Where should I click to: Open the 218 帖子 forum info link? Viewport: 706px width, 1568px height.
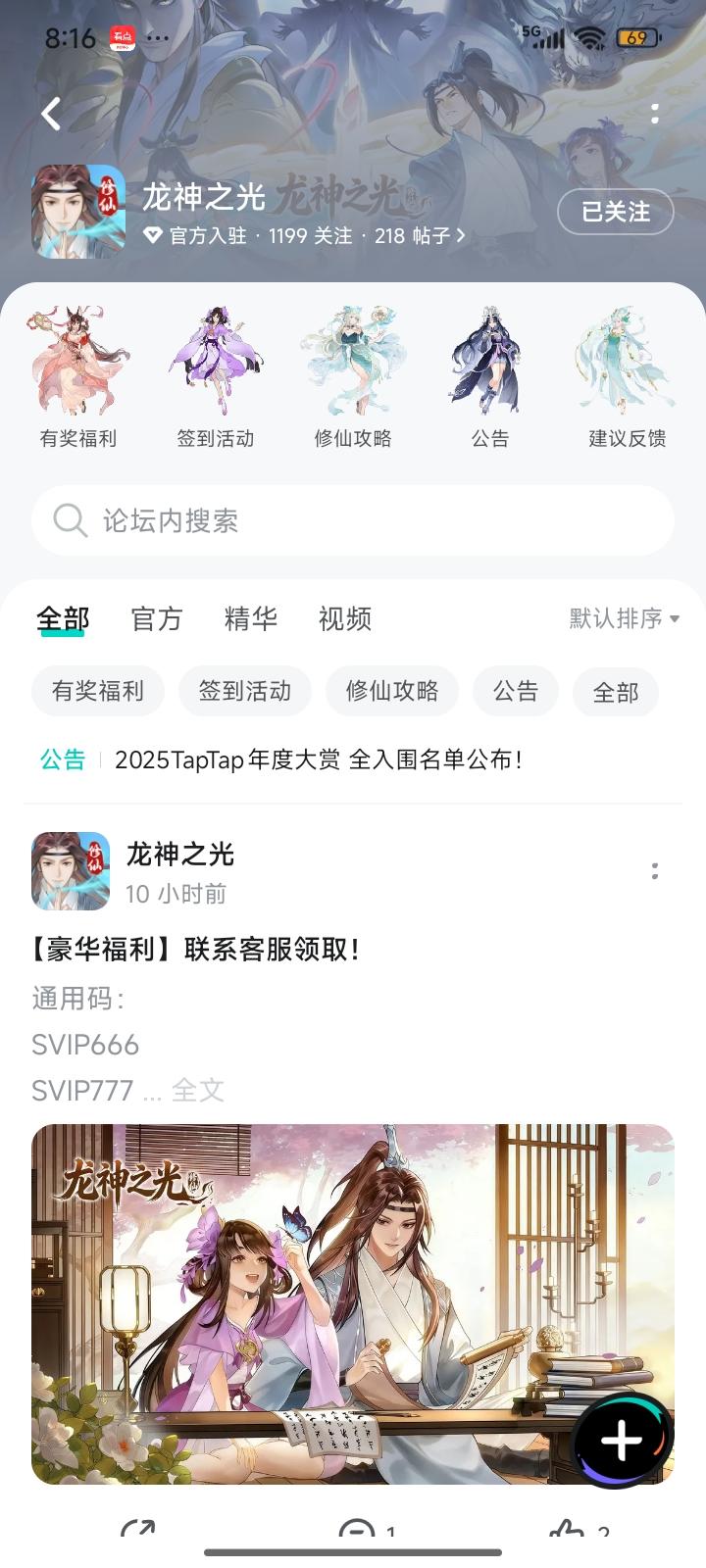click(419, 236)
